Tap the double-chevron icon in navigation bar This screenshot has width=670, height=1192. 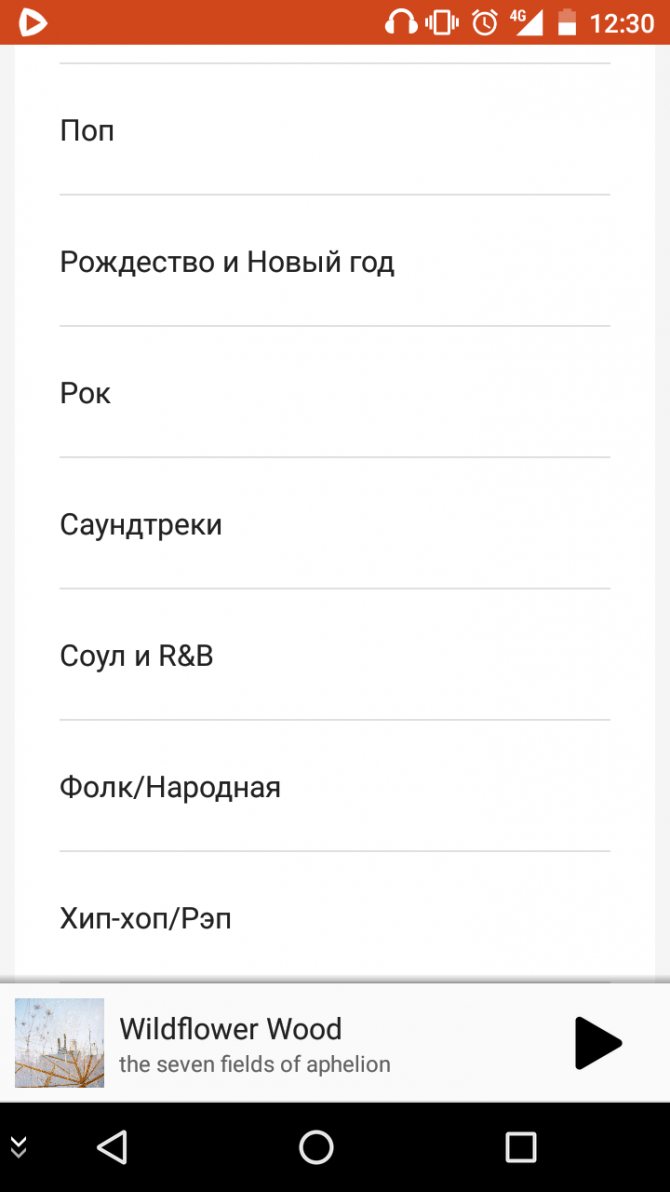coord(18,1146)
